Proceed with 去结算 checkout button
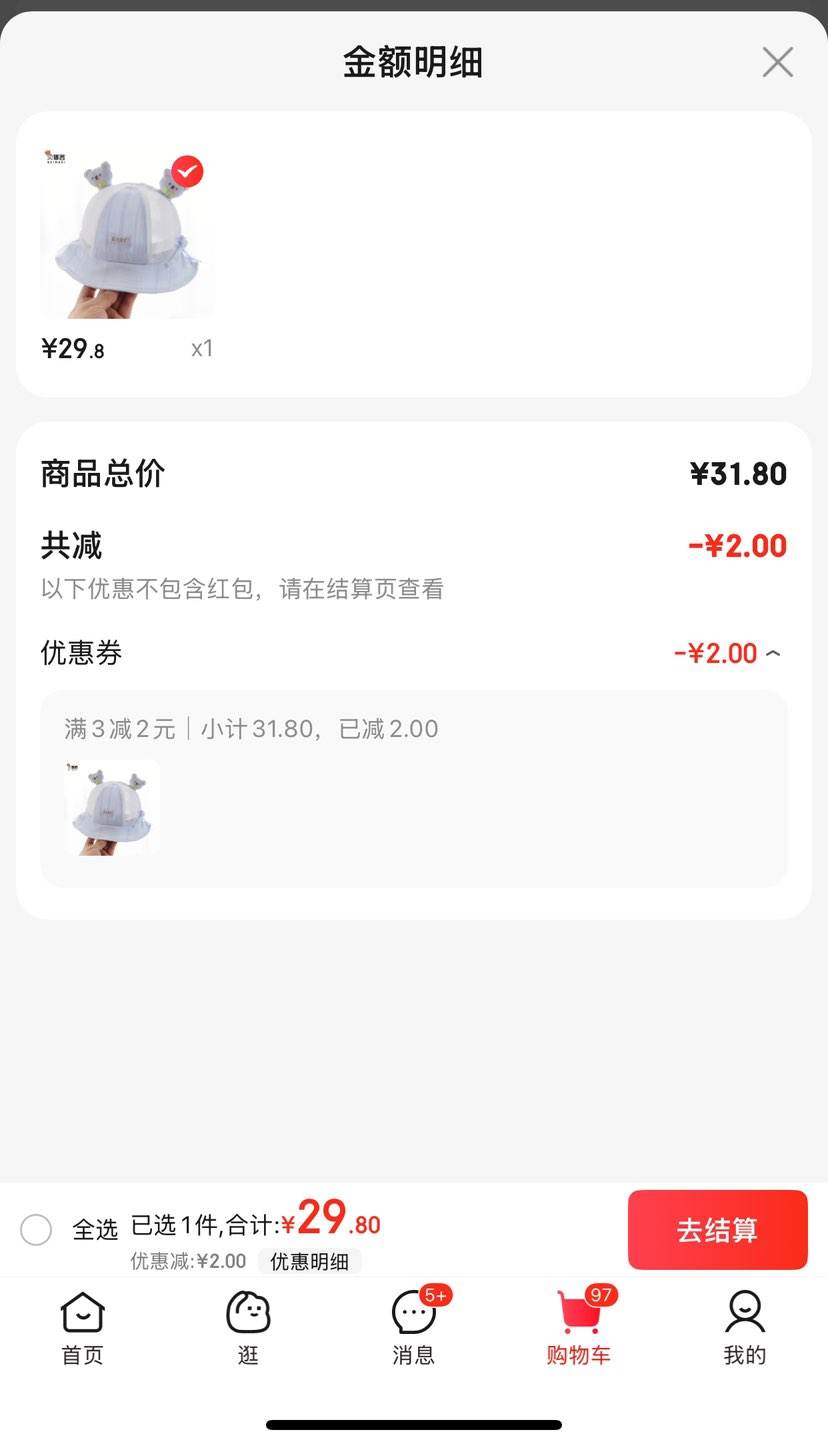828x1446 pixels. (717, 1230)
